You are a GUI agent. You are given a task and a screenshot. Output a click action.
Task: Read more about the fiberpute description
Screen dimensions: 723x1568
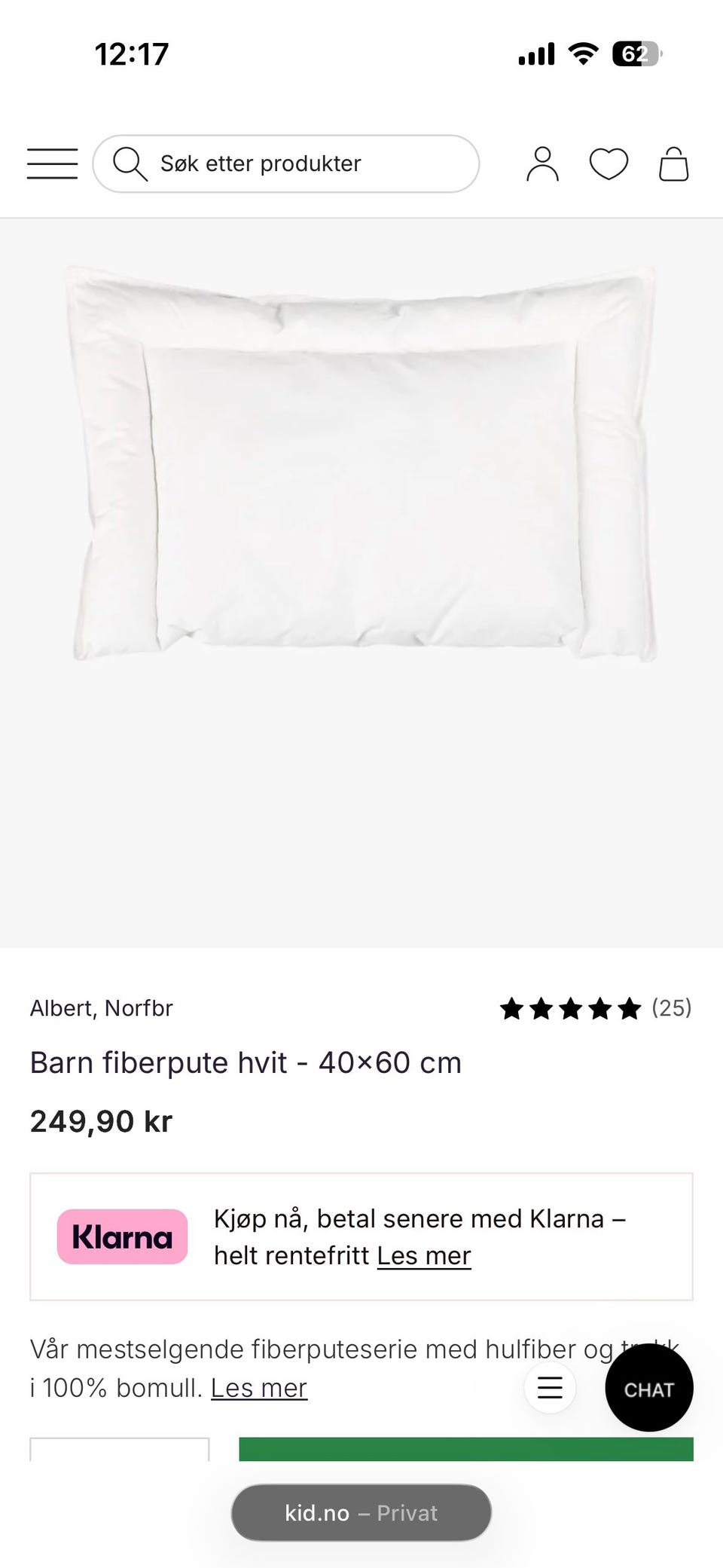[258, 1388]
